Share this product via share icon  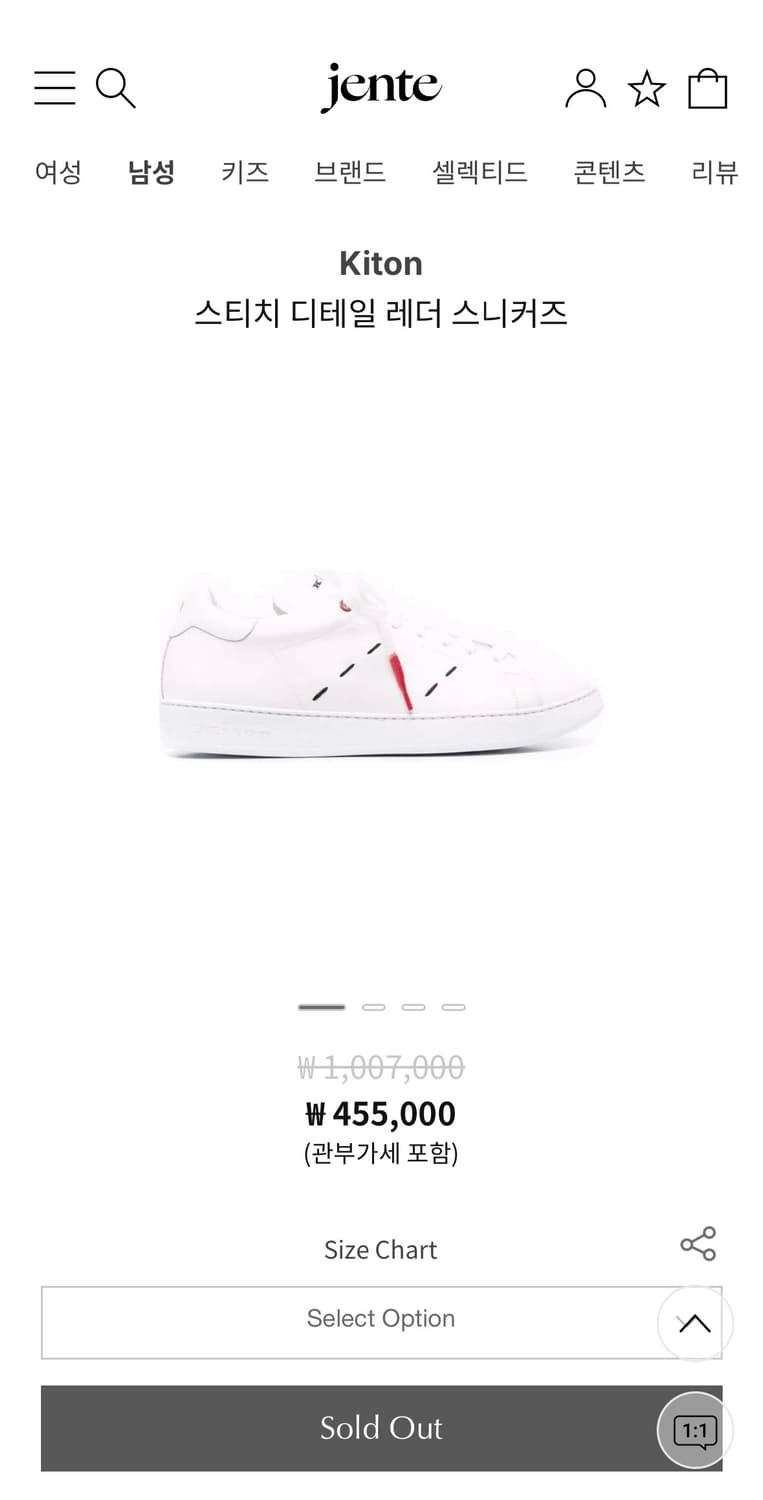(x=698, y=1243)
